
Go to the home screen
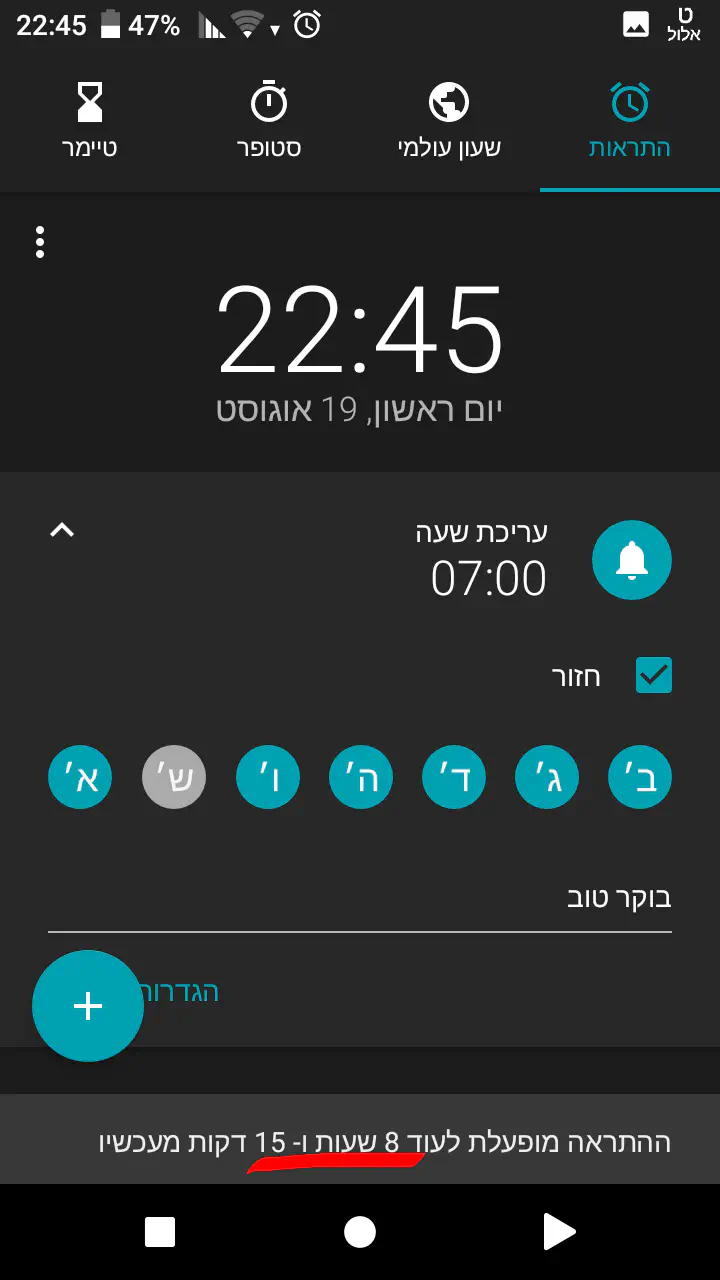pos(360,1232)
